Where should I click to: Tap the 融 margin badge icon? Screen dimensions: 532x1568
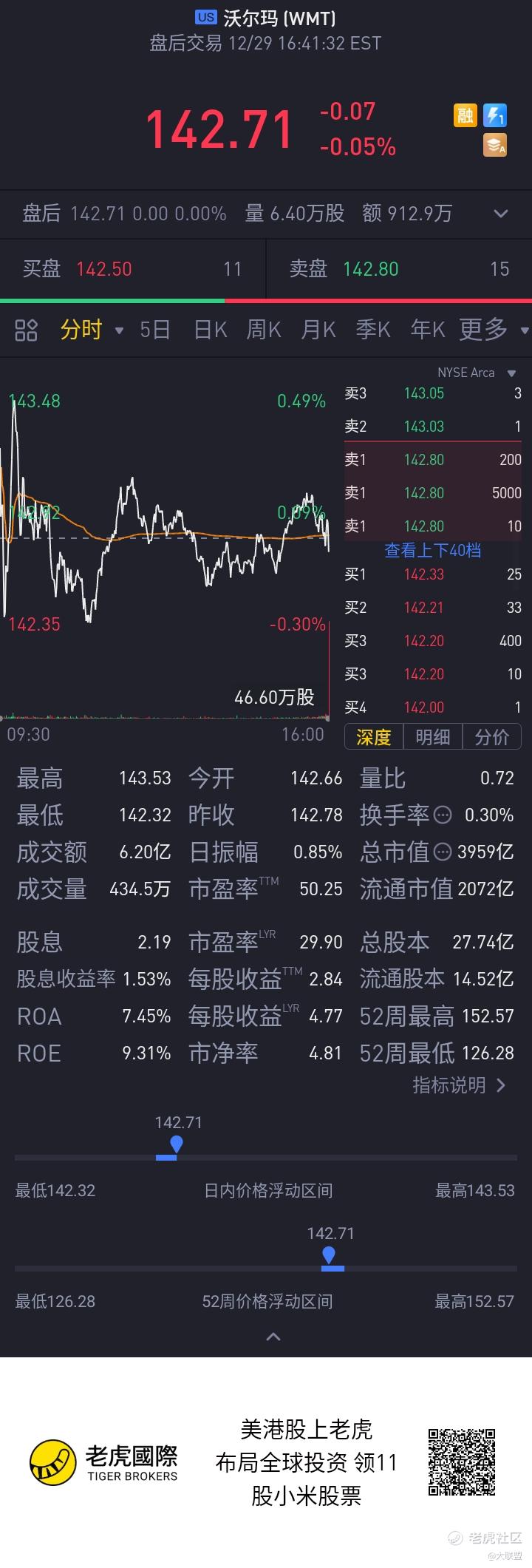(x=465, y=115)
